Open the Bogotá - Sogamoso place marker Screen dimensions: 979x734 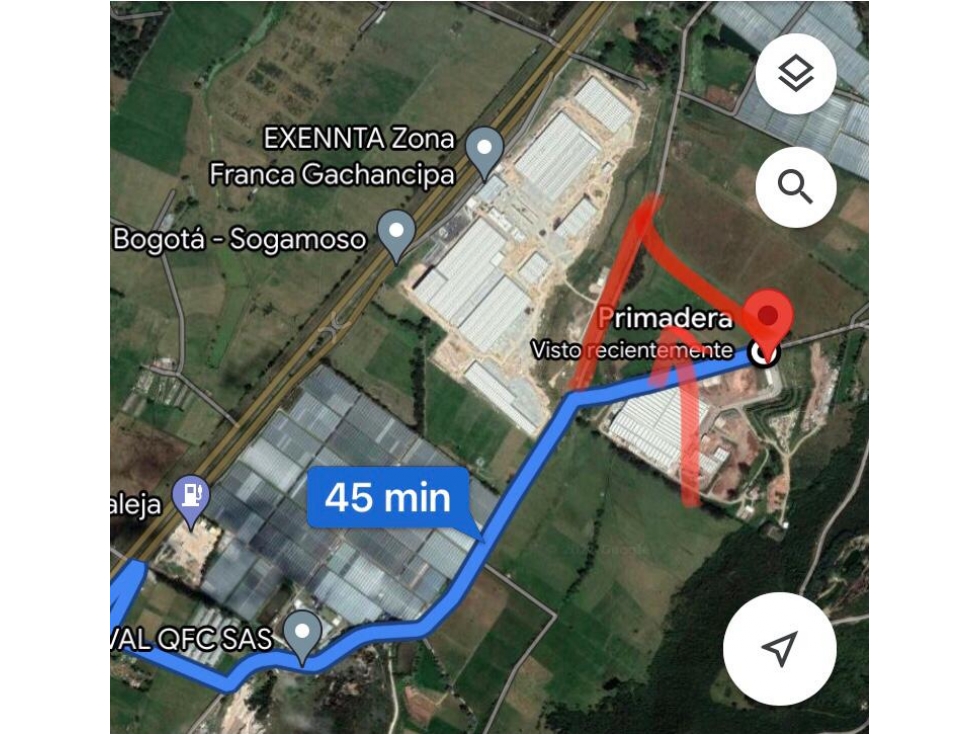click(x=398, y=234)
